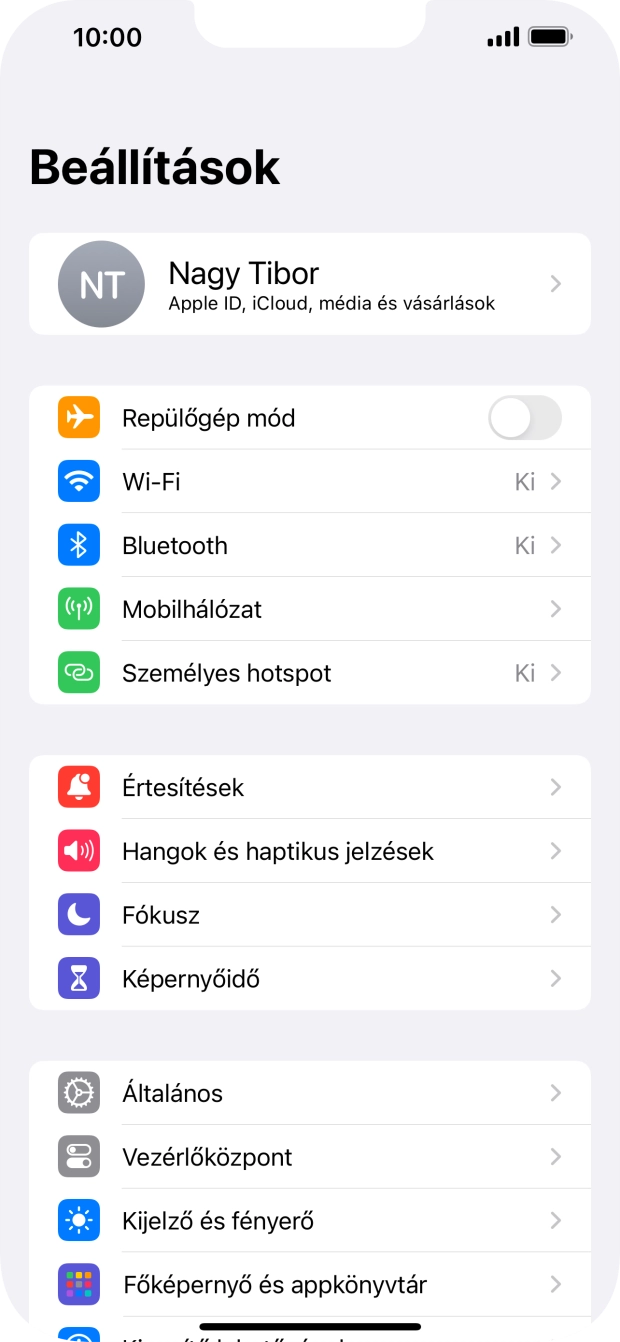620x1342 pixels.
Task: Open Kijelző és fényerő settings
Action: (310, 1221)
